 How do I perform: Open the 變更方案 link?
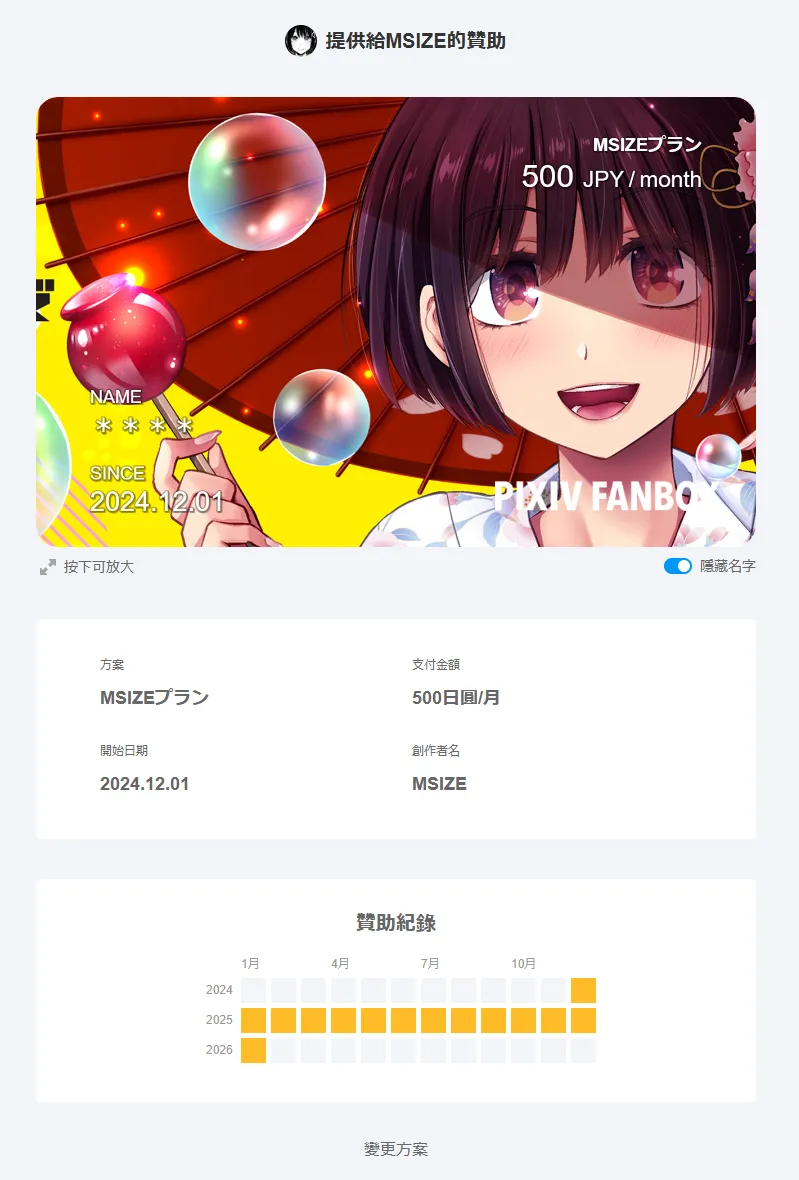tap(396, 1150)
